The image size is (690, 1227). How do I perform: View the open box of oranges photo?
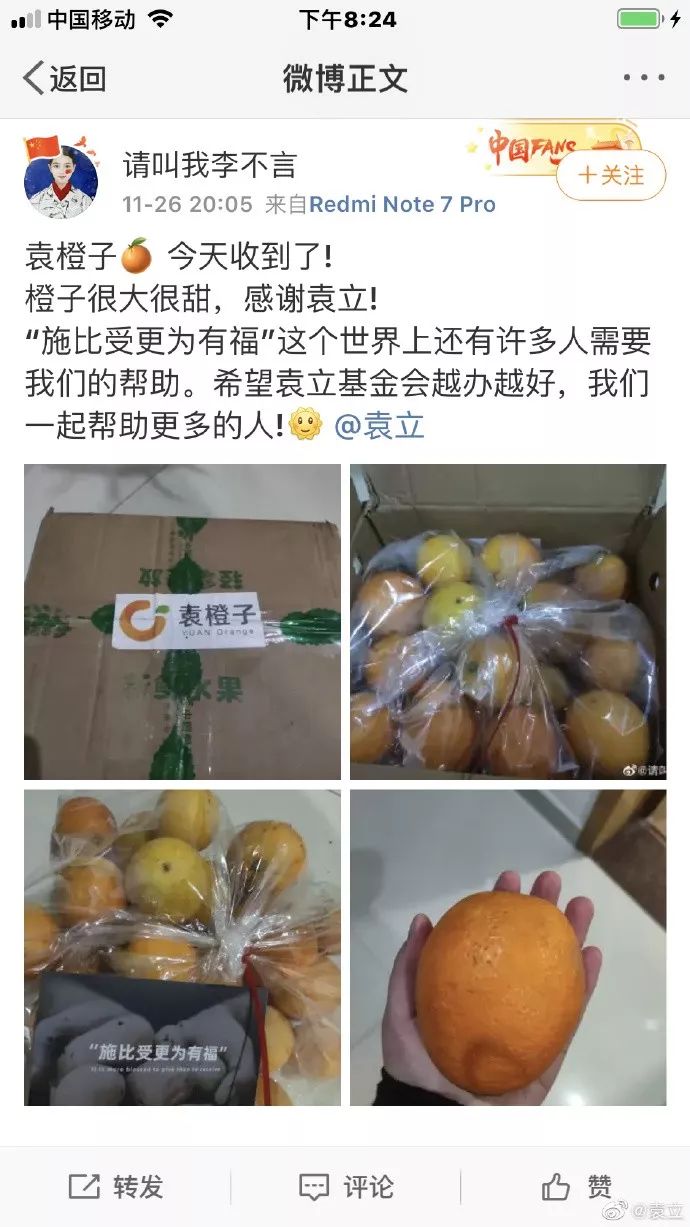click(507, 622)
